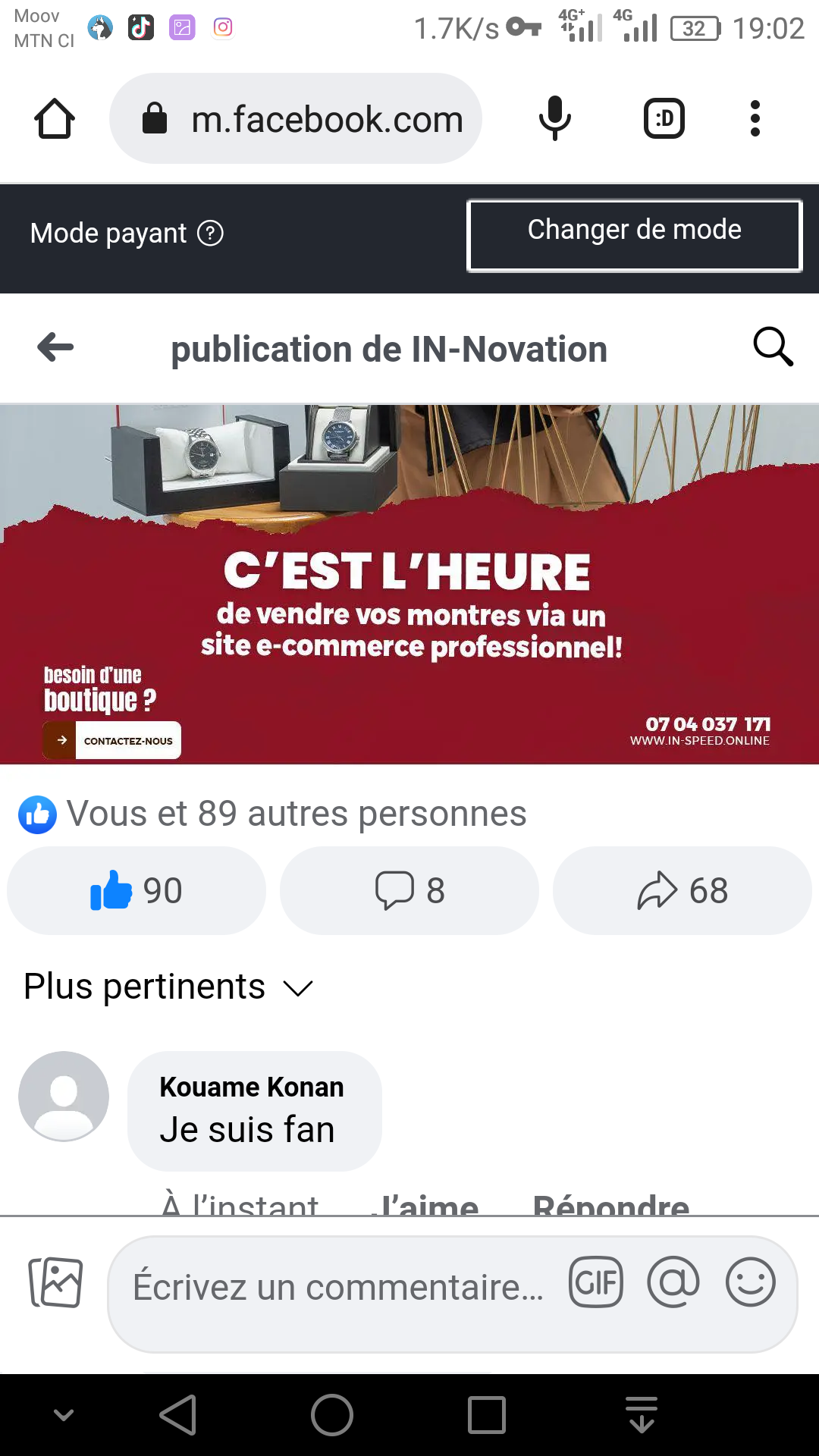Open the browser tab switcher
The height and width of the screenshot is (1456, 819).
tap(664, 119)
